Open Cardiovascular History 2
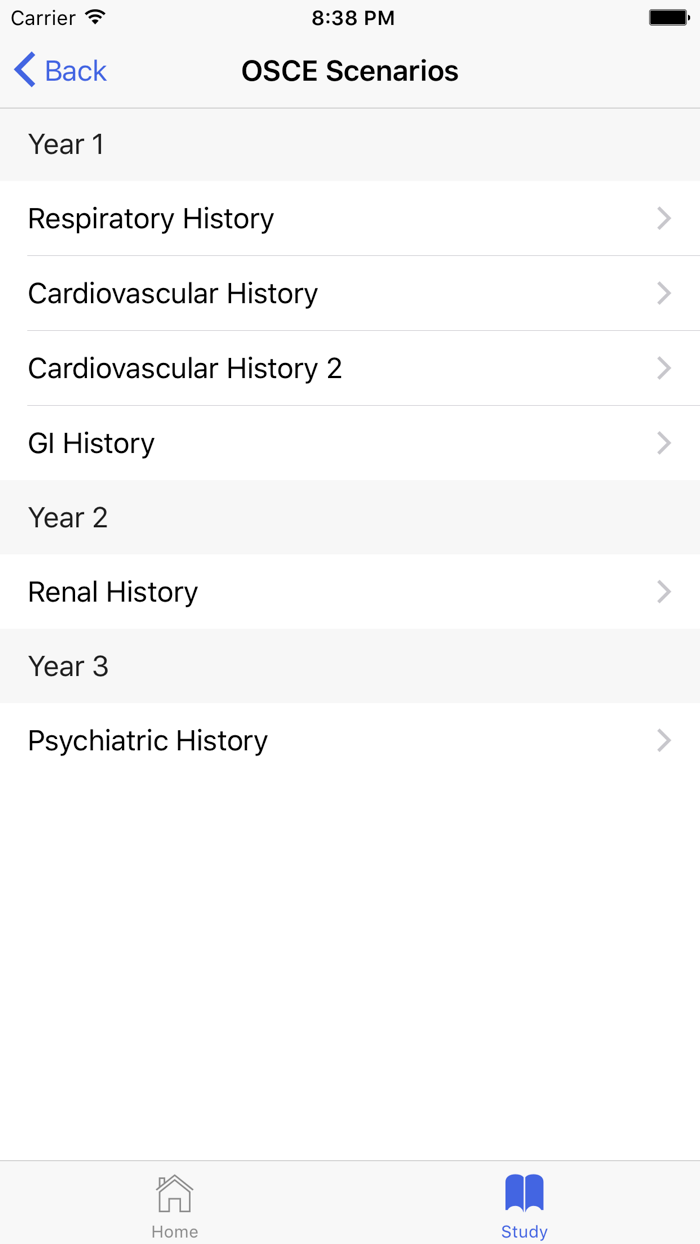 click(x=350, y=368)
